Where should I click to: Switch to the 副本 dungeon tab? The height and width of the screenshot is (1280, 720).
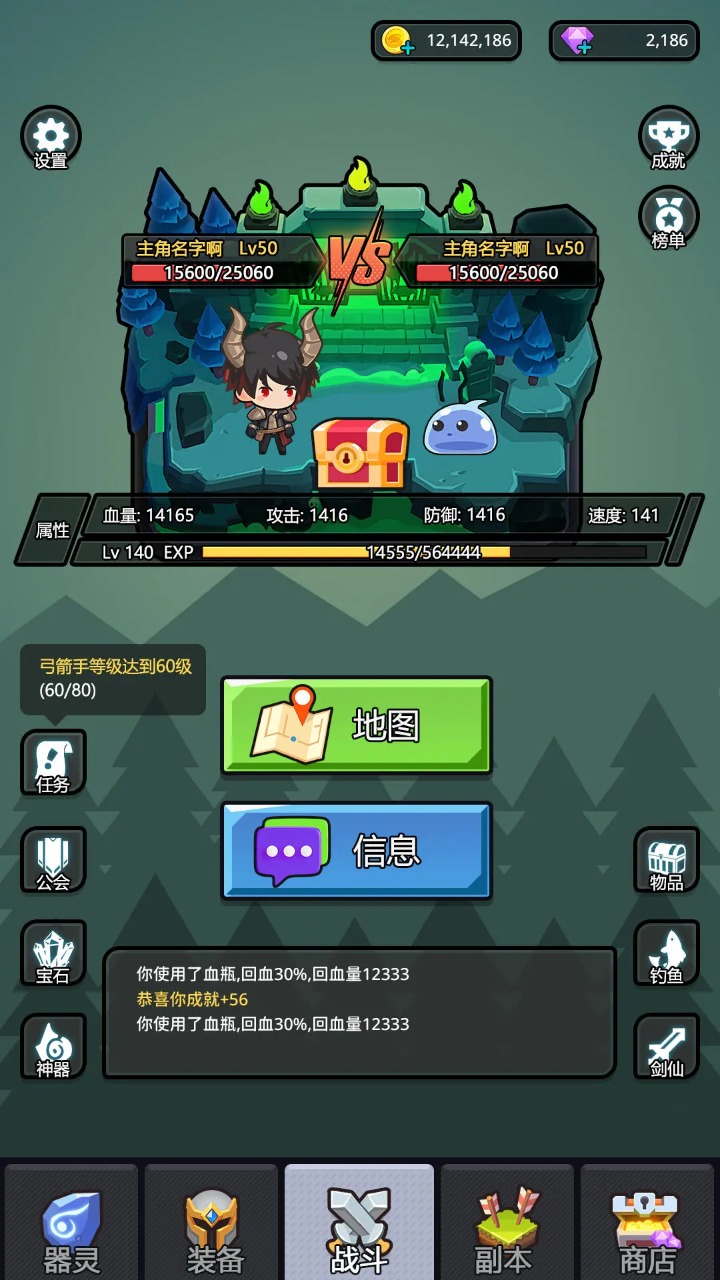click(504, 1225)
